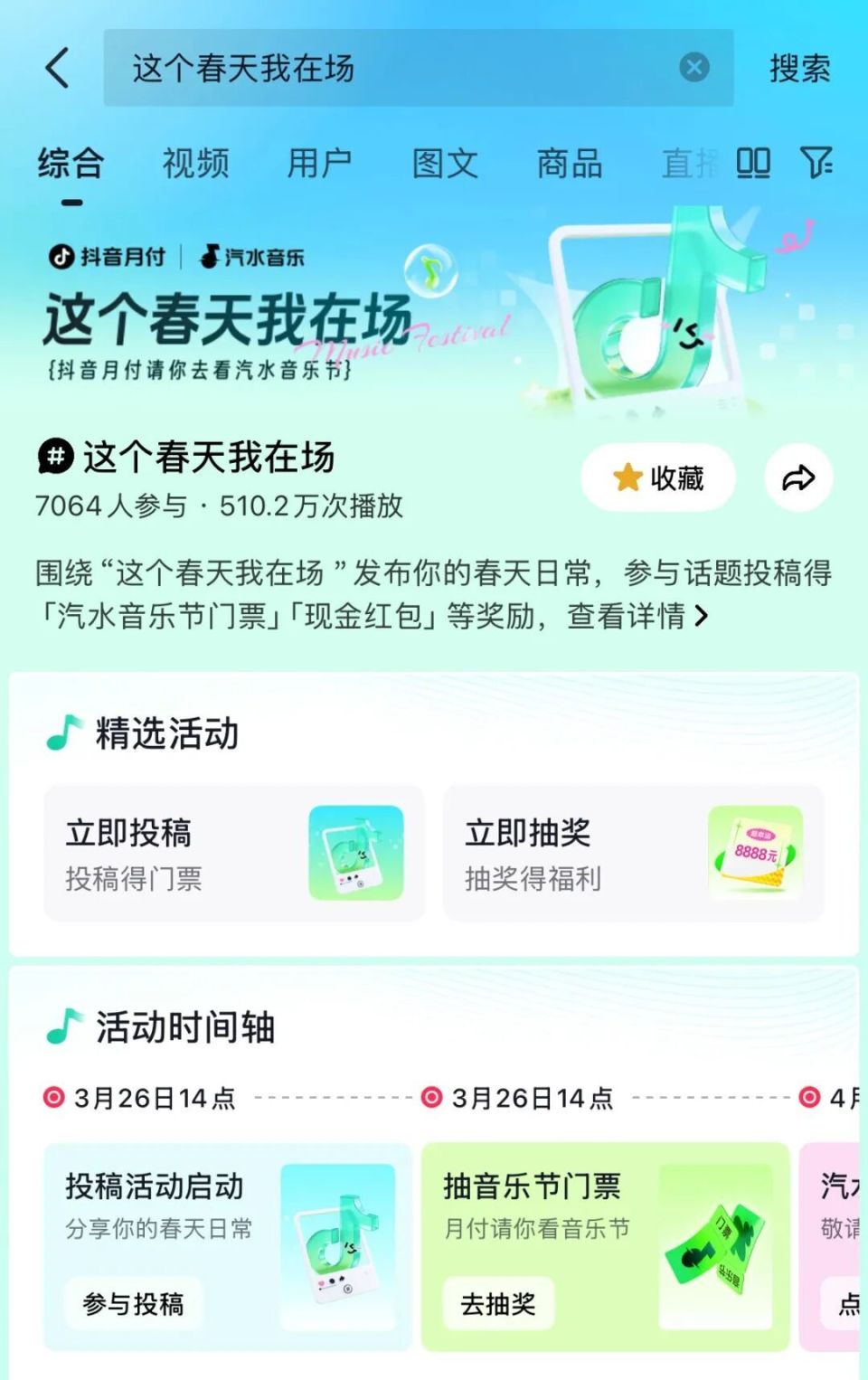Viewport: 868px width, 1380px height.
Task: Click the share arrow next to 收藏
Action: click(799, 478)
